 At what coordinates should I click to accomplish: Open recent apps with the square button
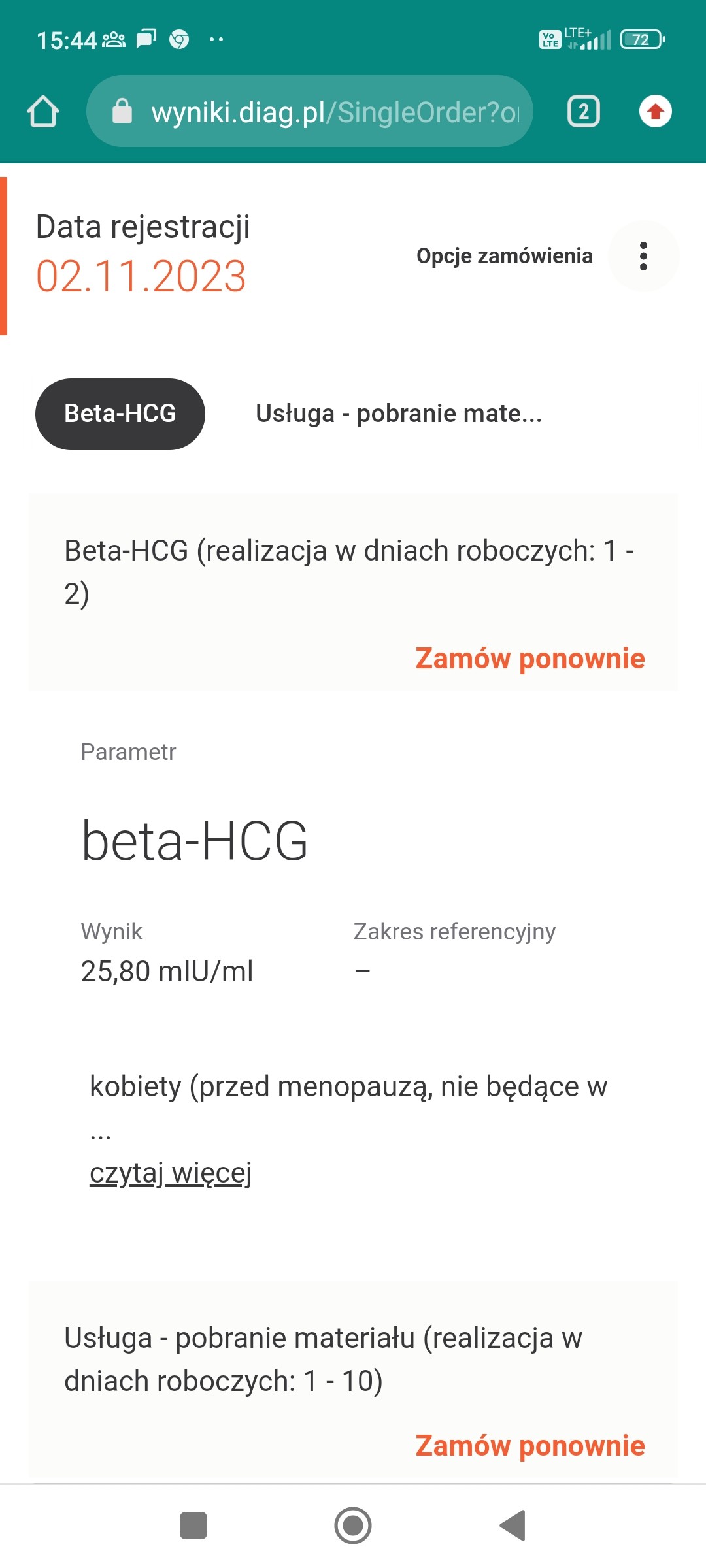(x=193, y=1526)
